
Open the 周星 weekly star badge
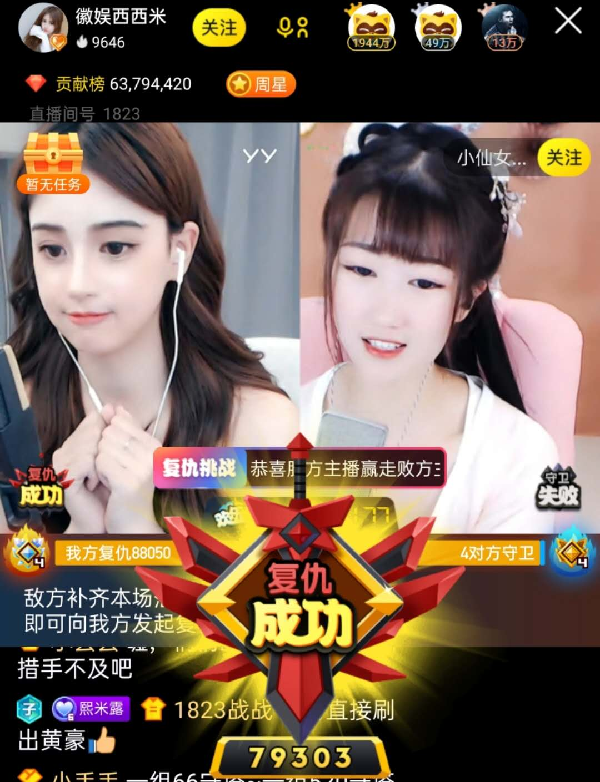[x=261, y=84]
